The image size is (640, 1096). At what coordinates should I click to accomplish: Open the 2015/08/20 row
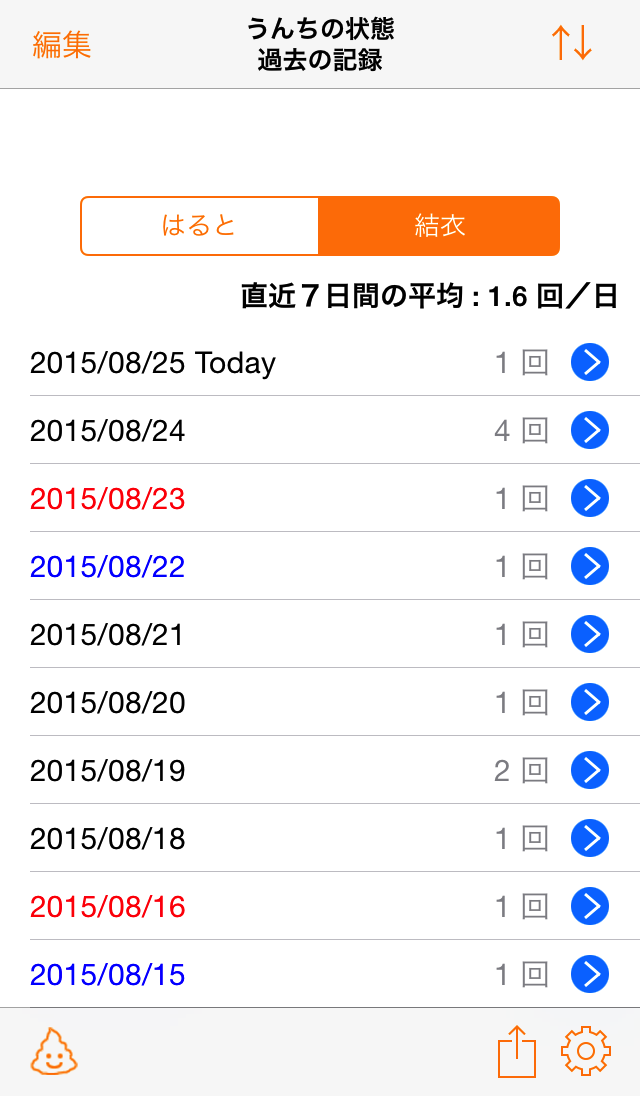tap(320, 702)
